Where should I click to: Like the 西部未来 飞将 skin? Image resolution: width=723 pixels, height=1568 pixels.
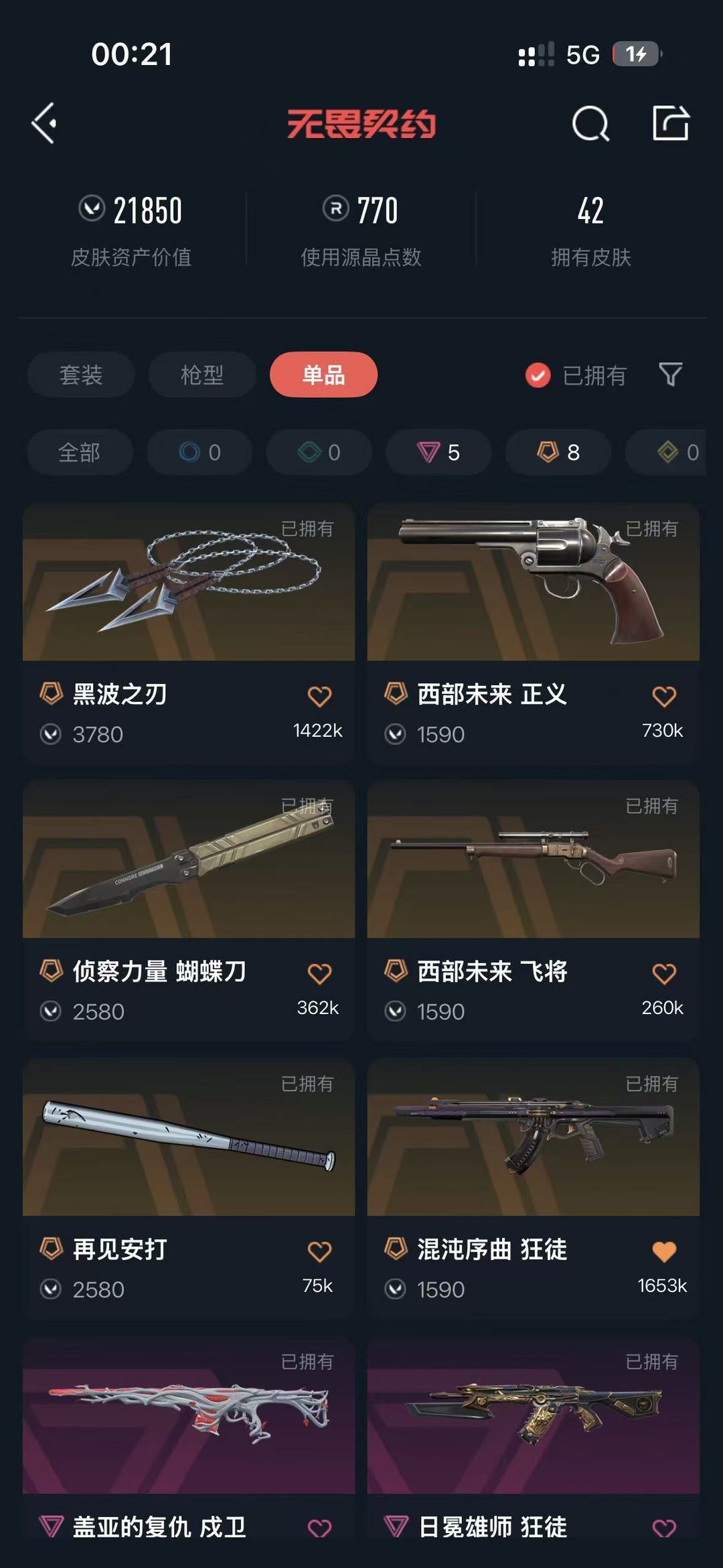(x=664, y=973)
